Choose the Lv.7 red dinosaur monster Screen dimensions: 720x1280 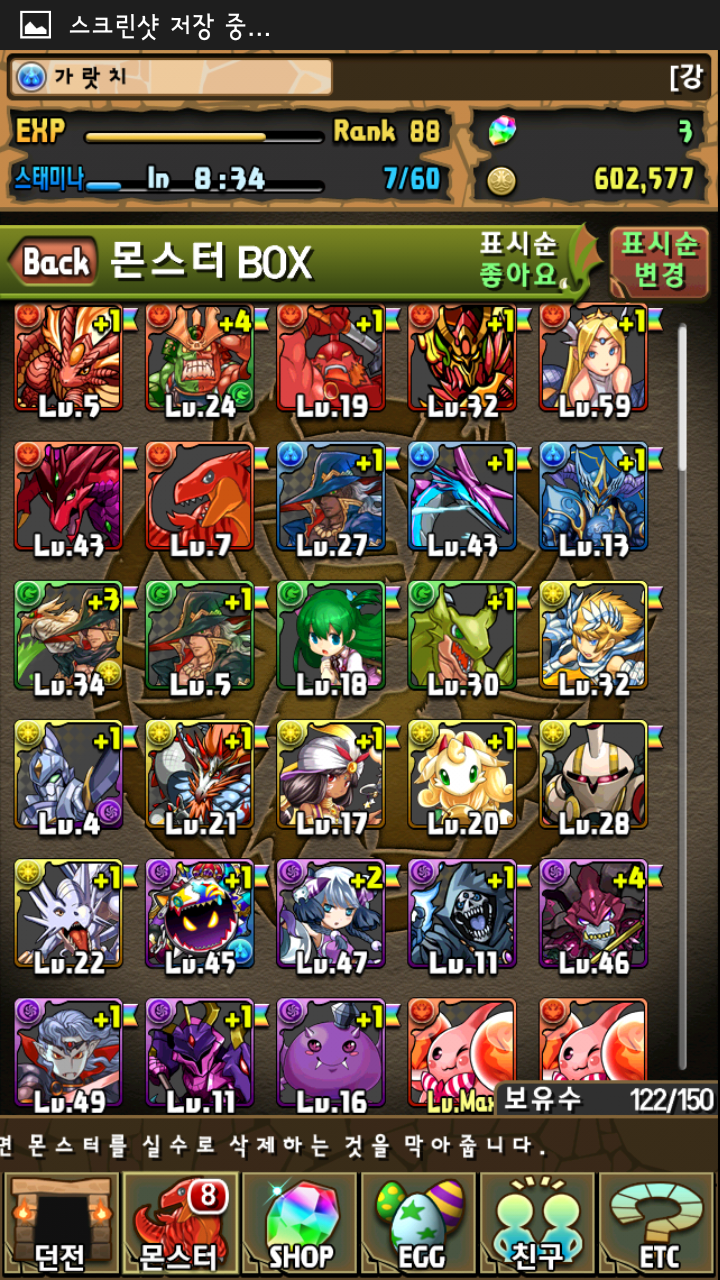[x=199, y=497]
